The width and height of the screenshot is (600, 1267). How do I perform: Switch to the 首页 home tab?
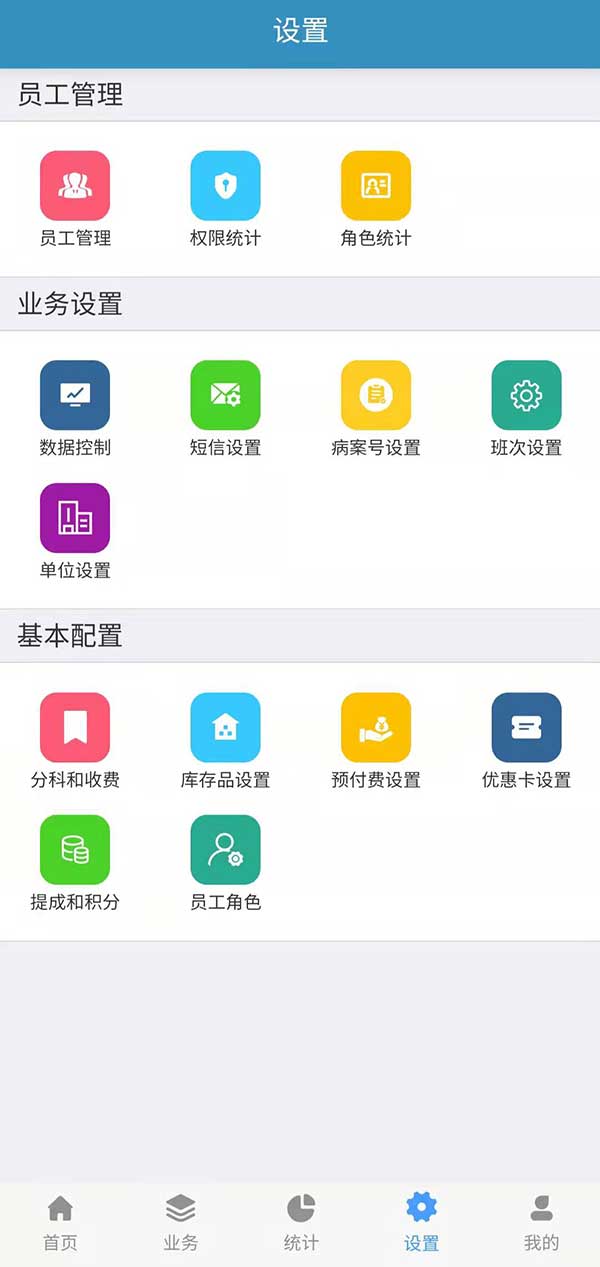[60, 1223]
